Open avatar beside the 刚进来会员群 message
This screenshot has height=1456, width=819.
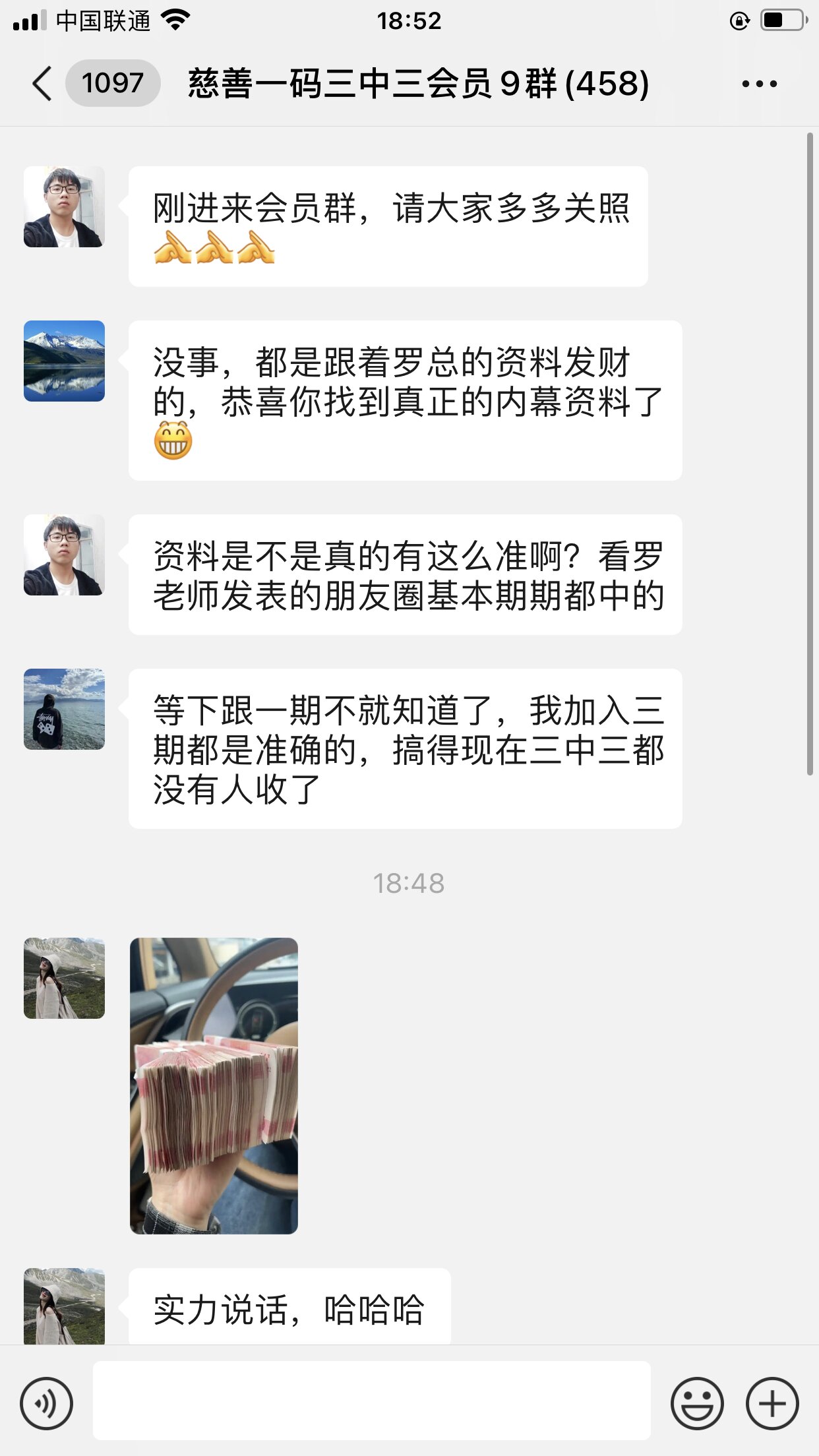pos(64,207)
